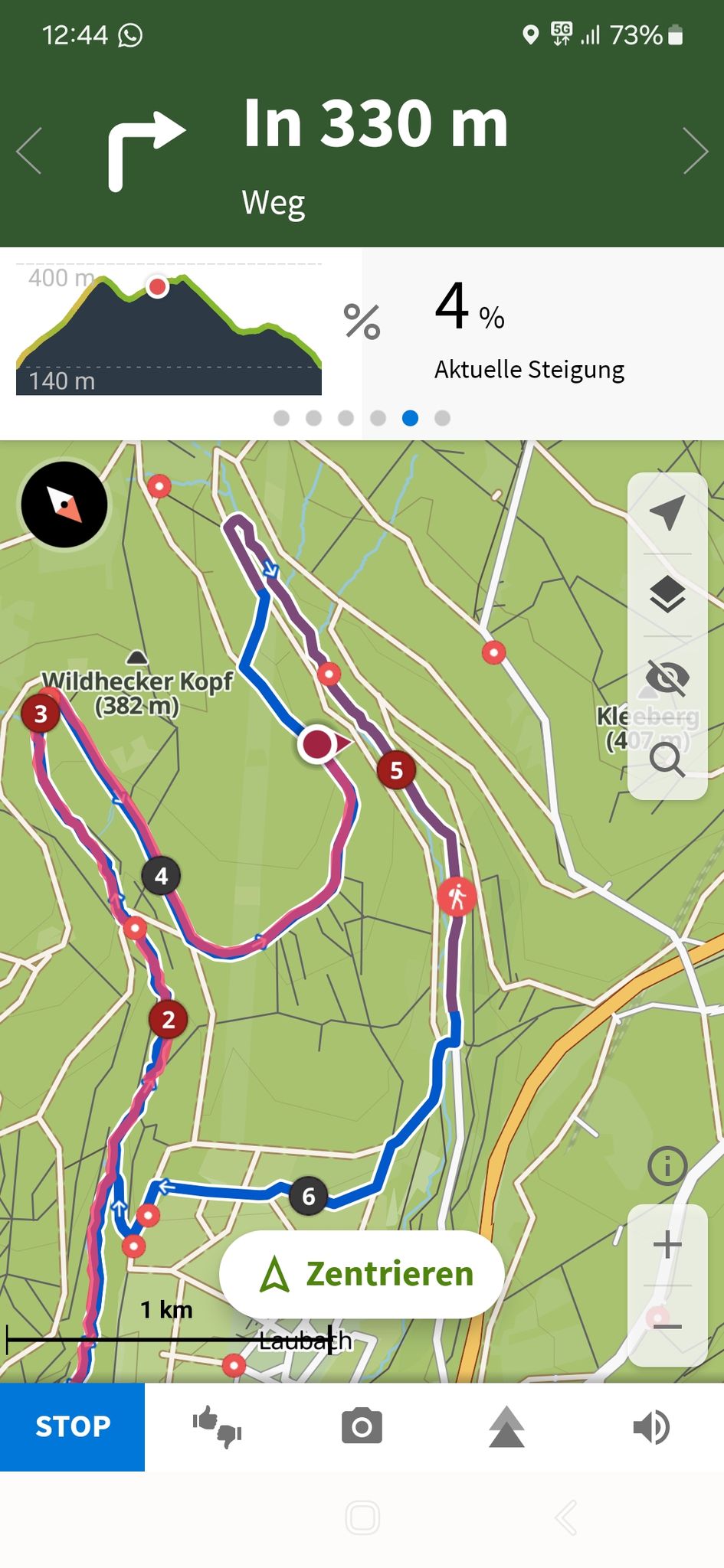Zoom in on the map
Viewport: 724px width, 1568px height.
[x=667, y=1244]
